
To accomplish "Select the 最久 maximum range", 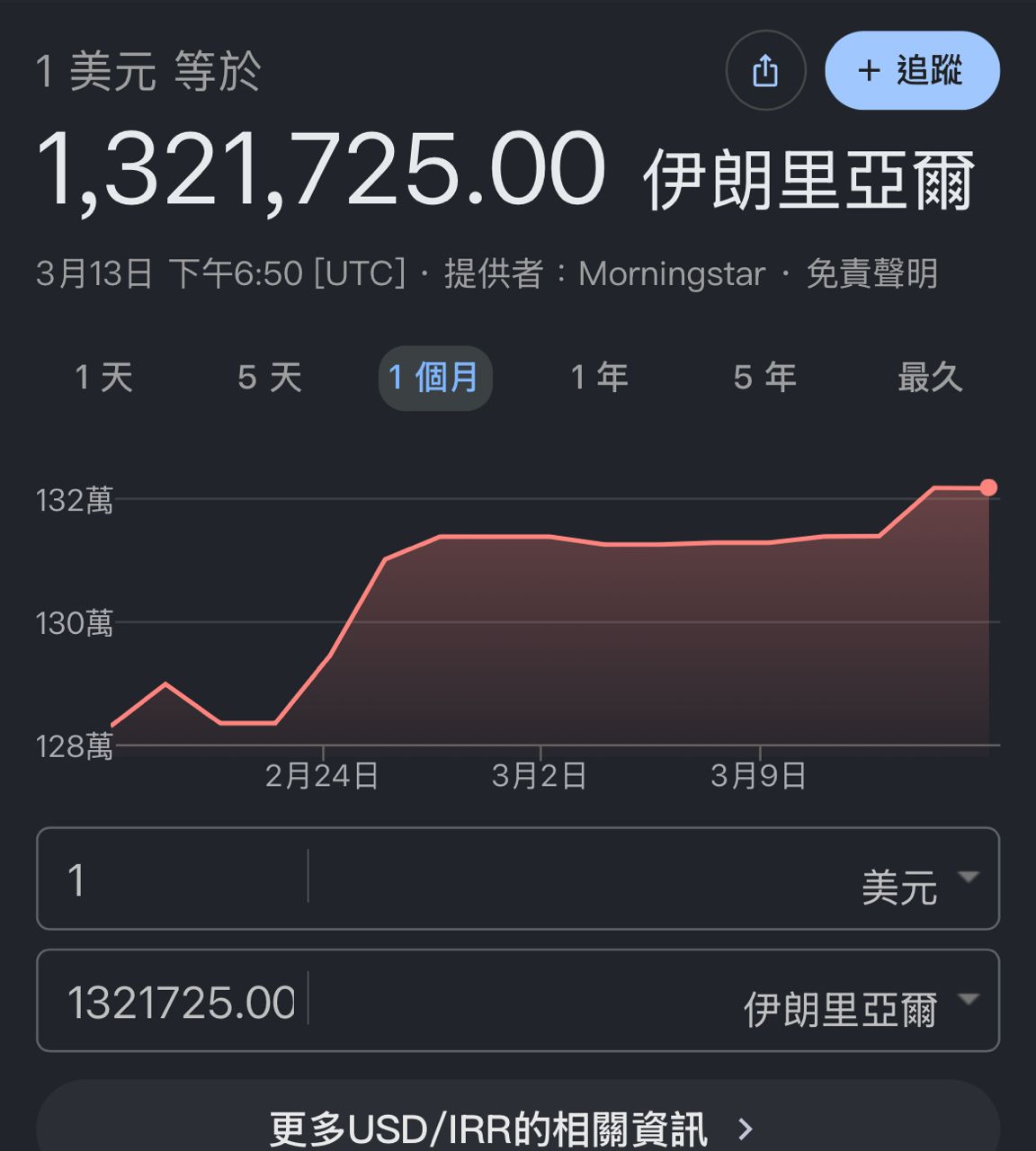I will point(930,378).
